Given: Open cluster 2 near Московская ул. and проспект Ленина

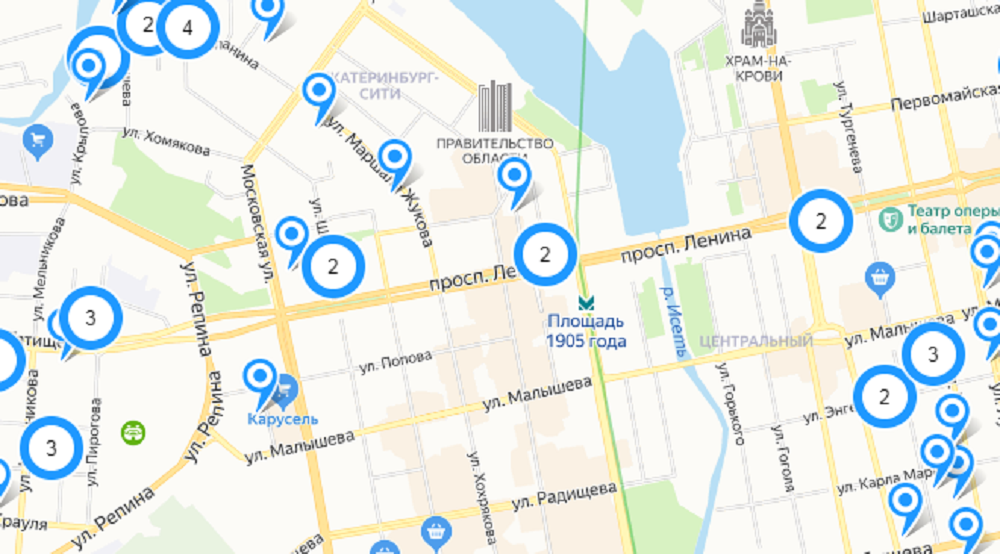Looking at the screenshot, I should tap(333, 266).
